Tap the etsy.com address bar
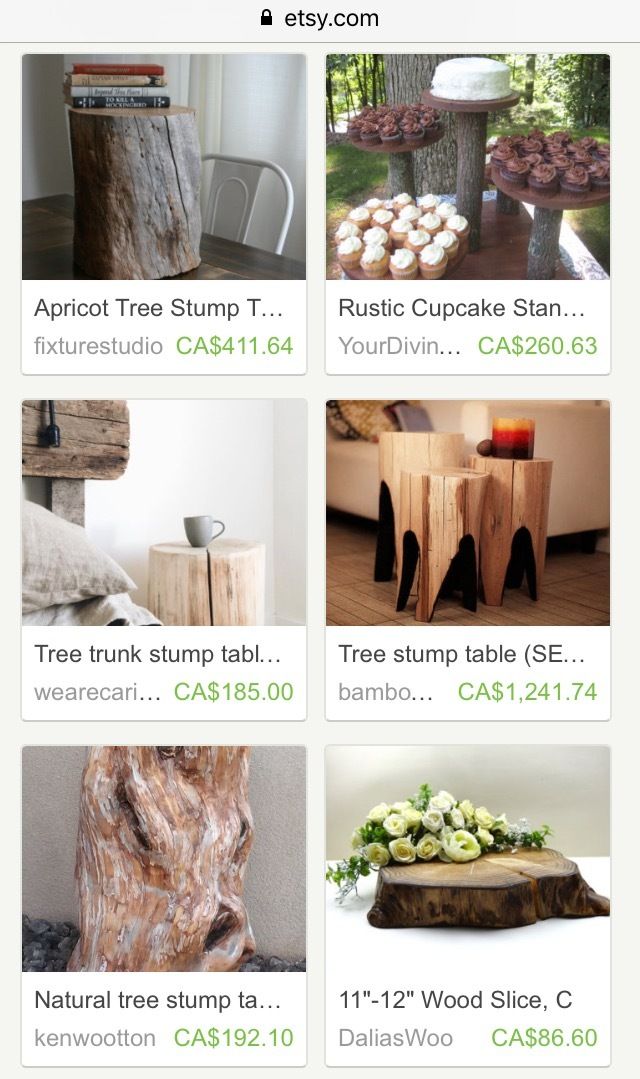The width and height of the screenshot is (640, 1079). coord(320,18)
